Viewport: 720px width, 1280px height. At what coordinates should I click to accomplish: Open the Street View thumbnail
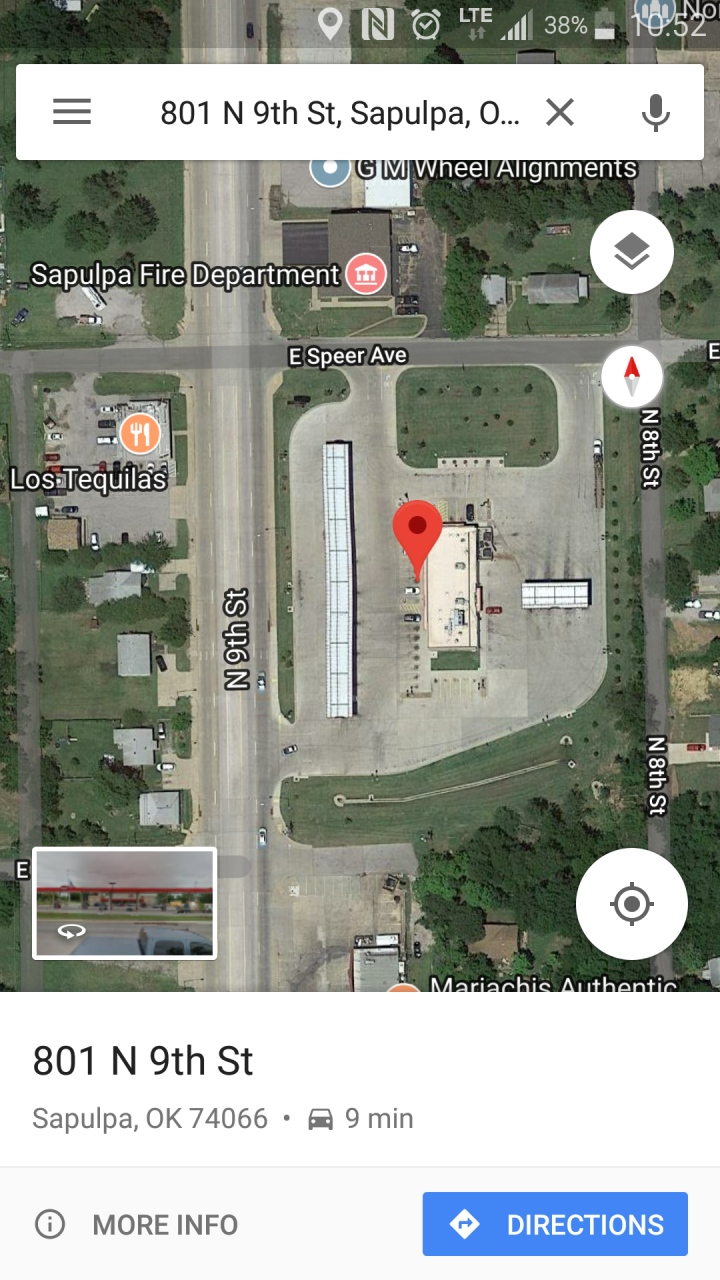pos(125,903)
